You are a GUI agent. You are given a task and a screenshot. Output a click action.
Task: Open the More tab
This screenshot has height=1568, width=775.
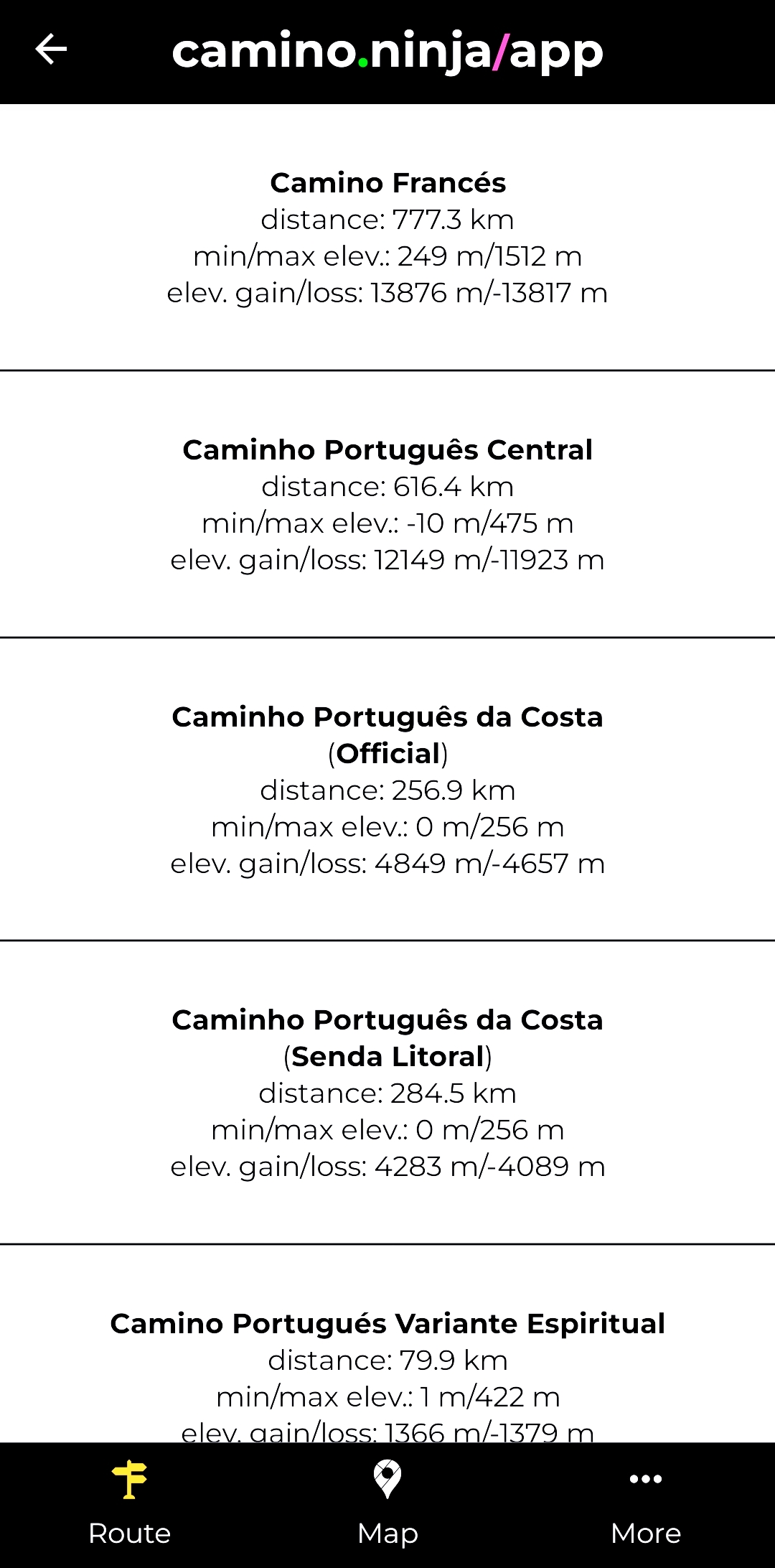(646, 1506)
